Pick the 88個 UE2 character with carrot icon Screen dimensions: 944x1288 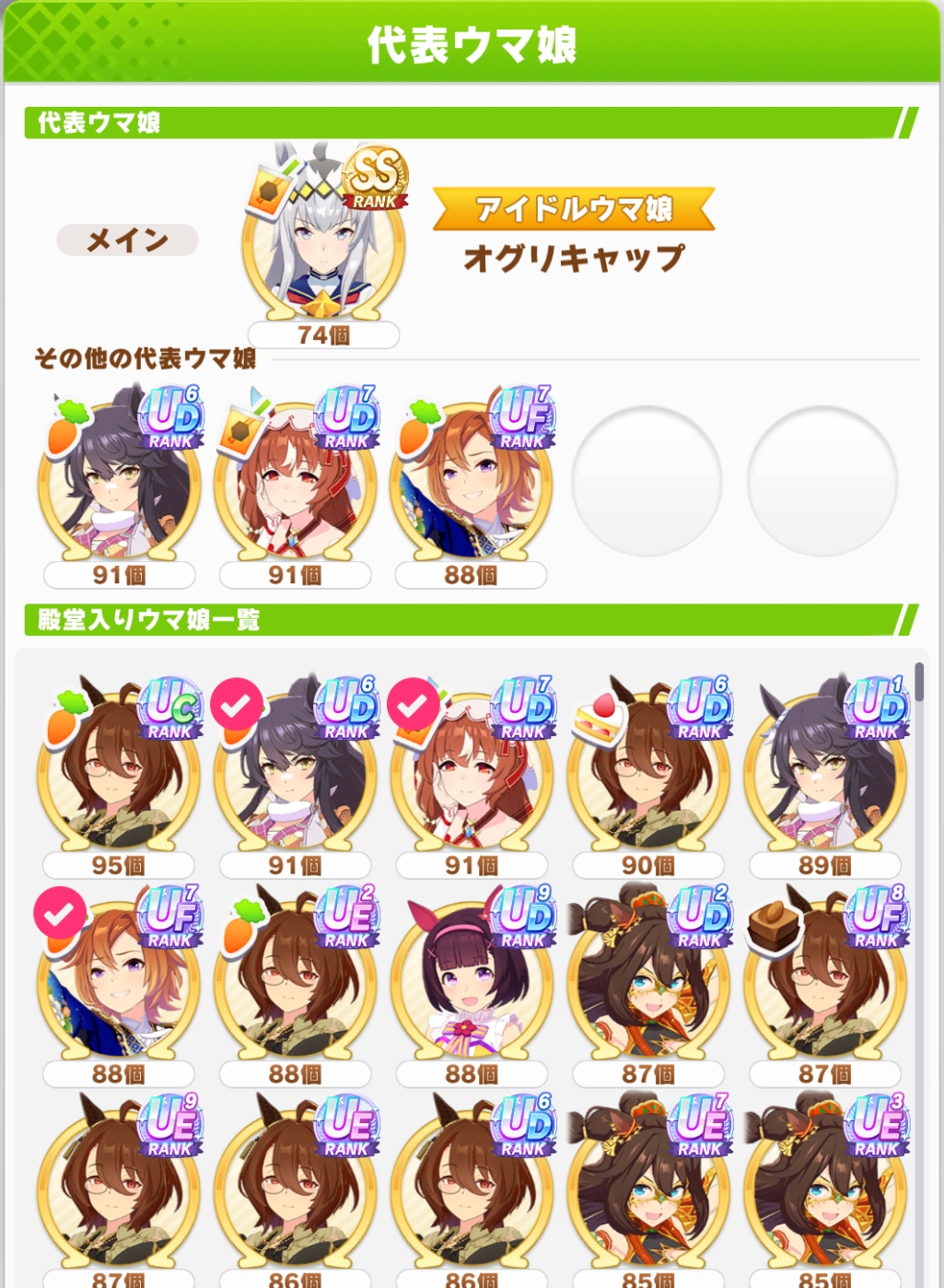295,982
